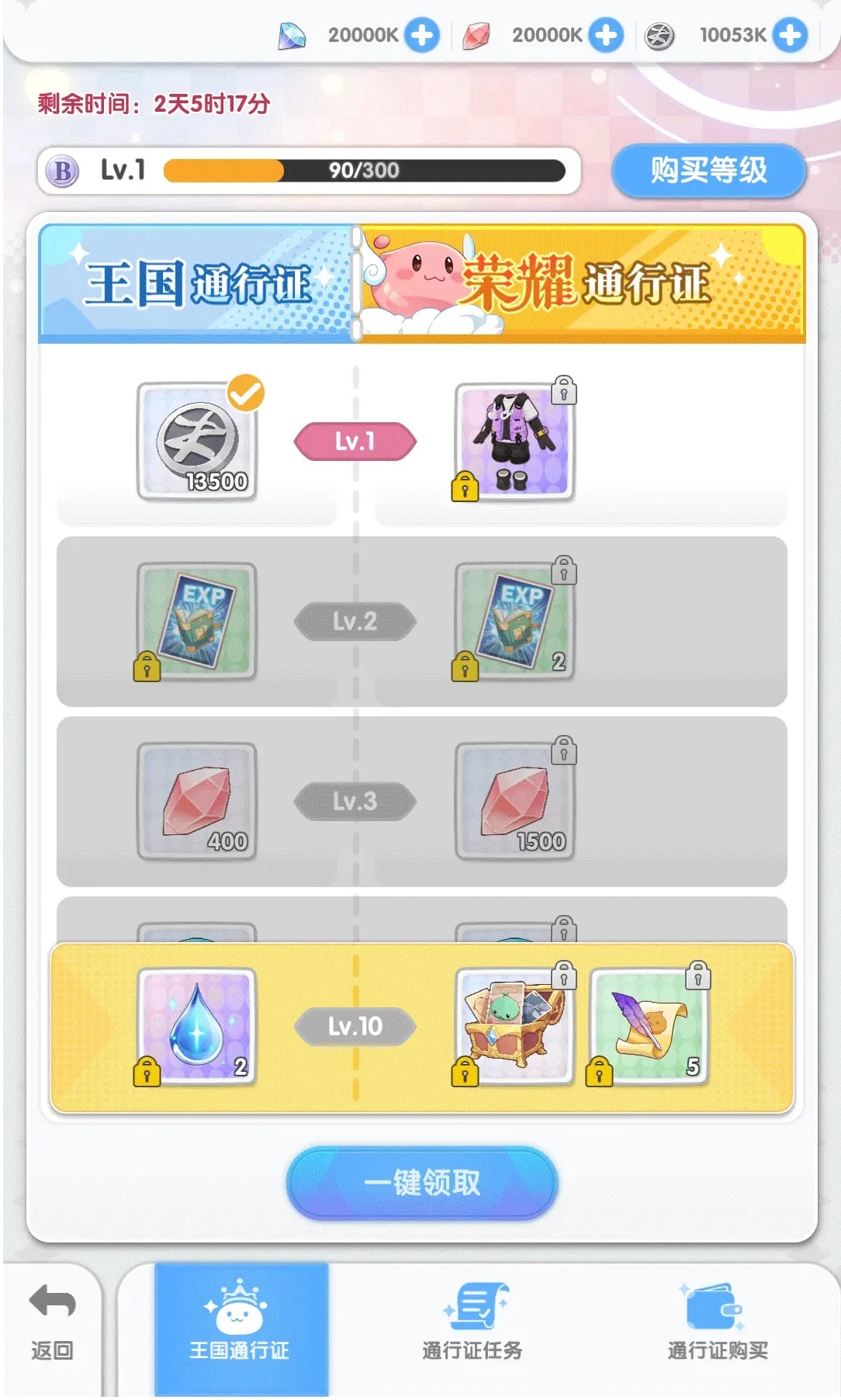The image size is (841, 1400).
Task: View the Lv.2 glory EXP card x2
Action: pos(514,621)
